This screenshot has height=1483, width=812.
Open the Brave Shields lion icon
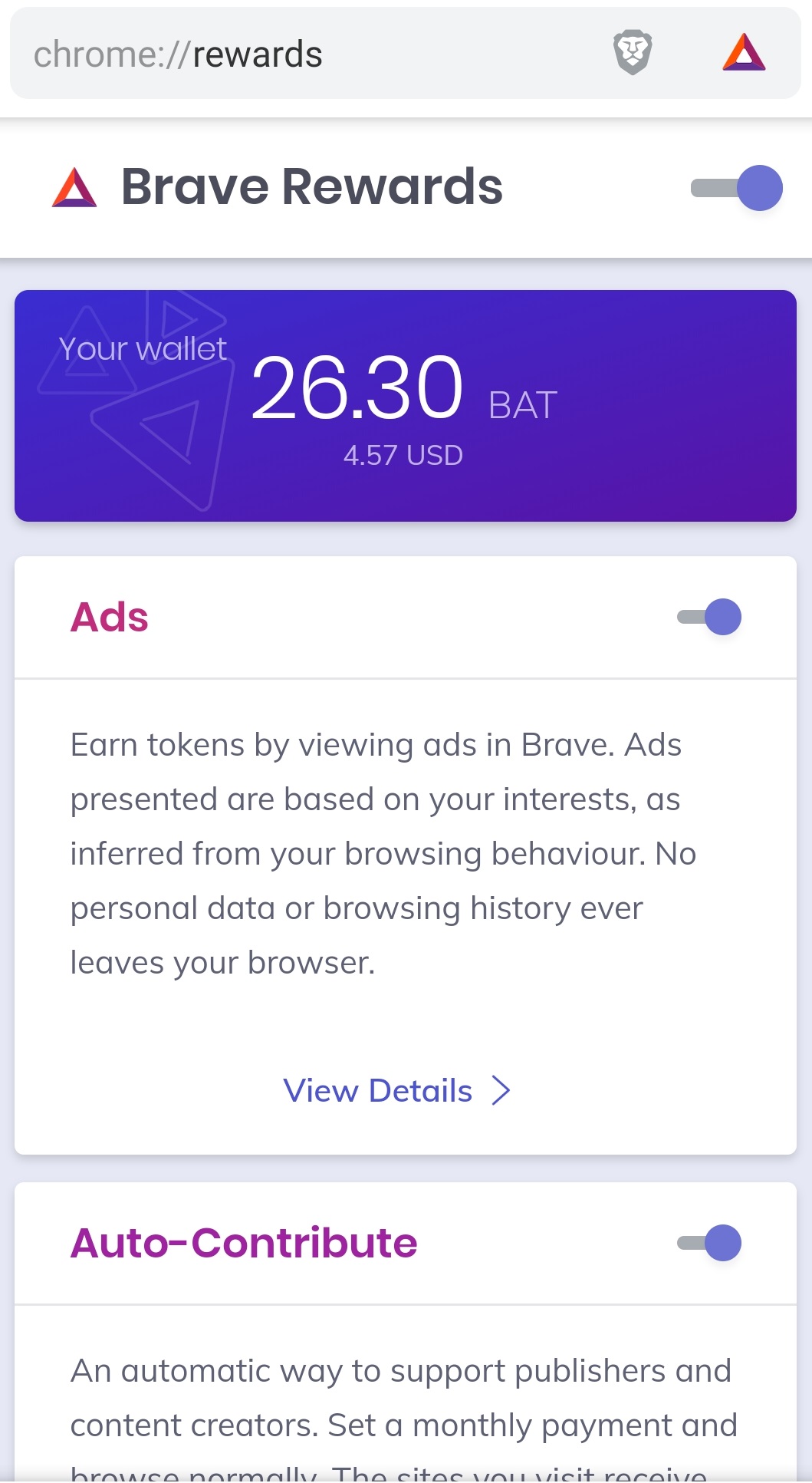point(633,54)
